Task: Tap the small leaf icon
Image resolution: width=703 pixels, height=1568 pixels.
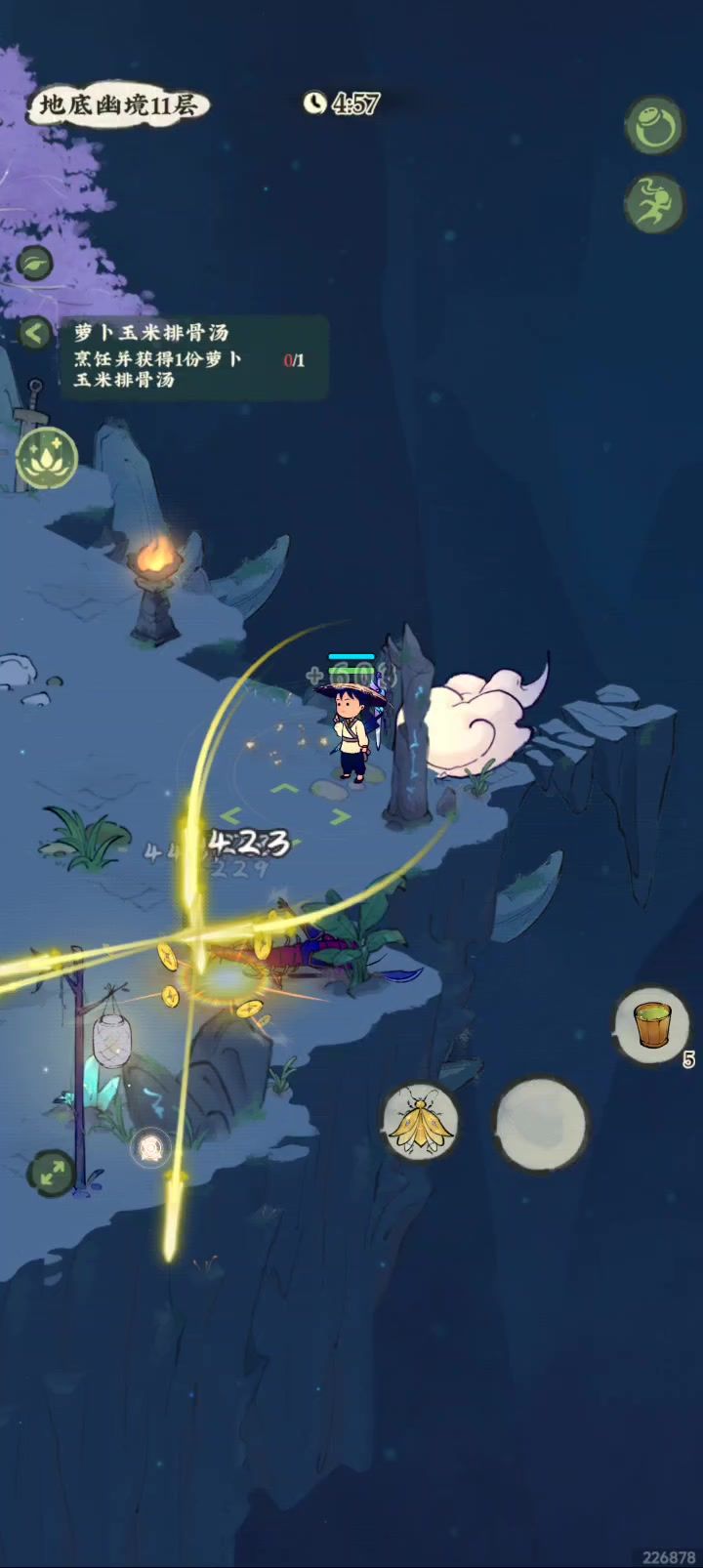Action: coord(34,263)
